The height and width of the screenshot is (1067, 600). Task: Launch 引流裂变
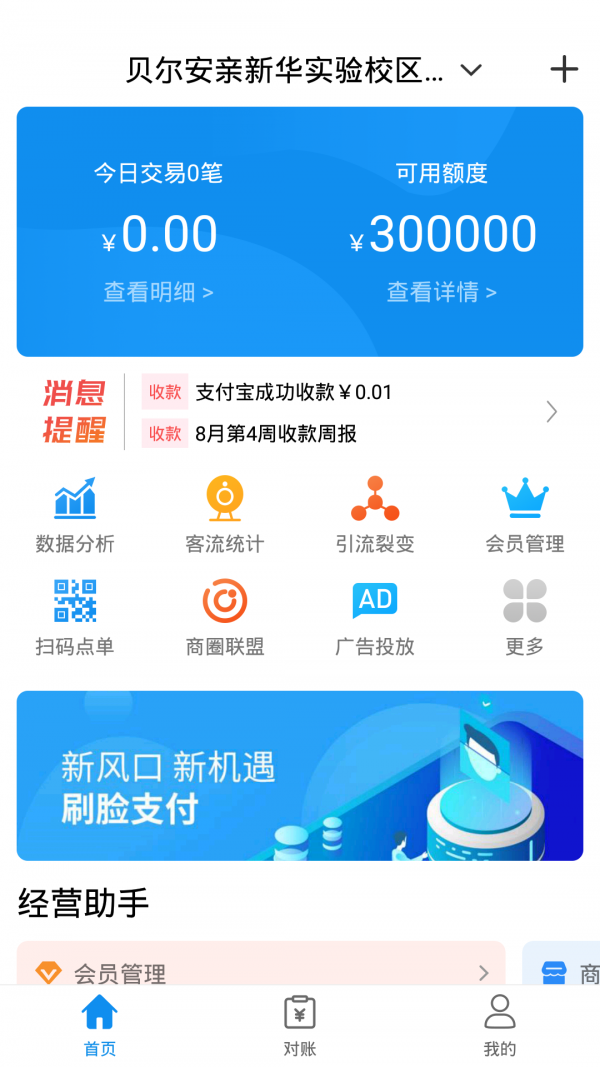click(x=375, y=516)
